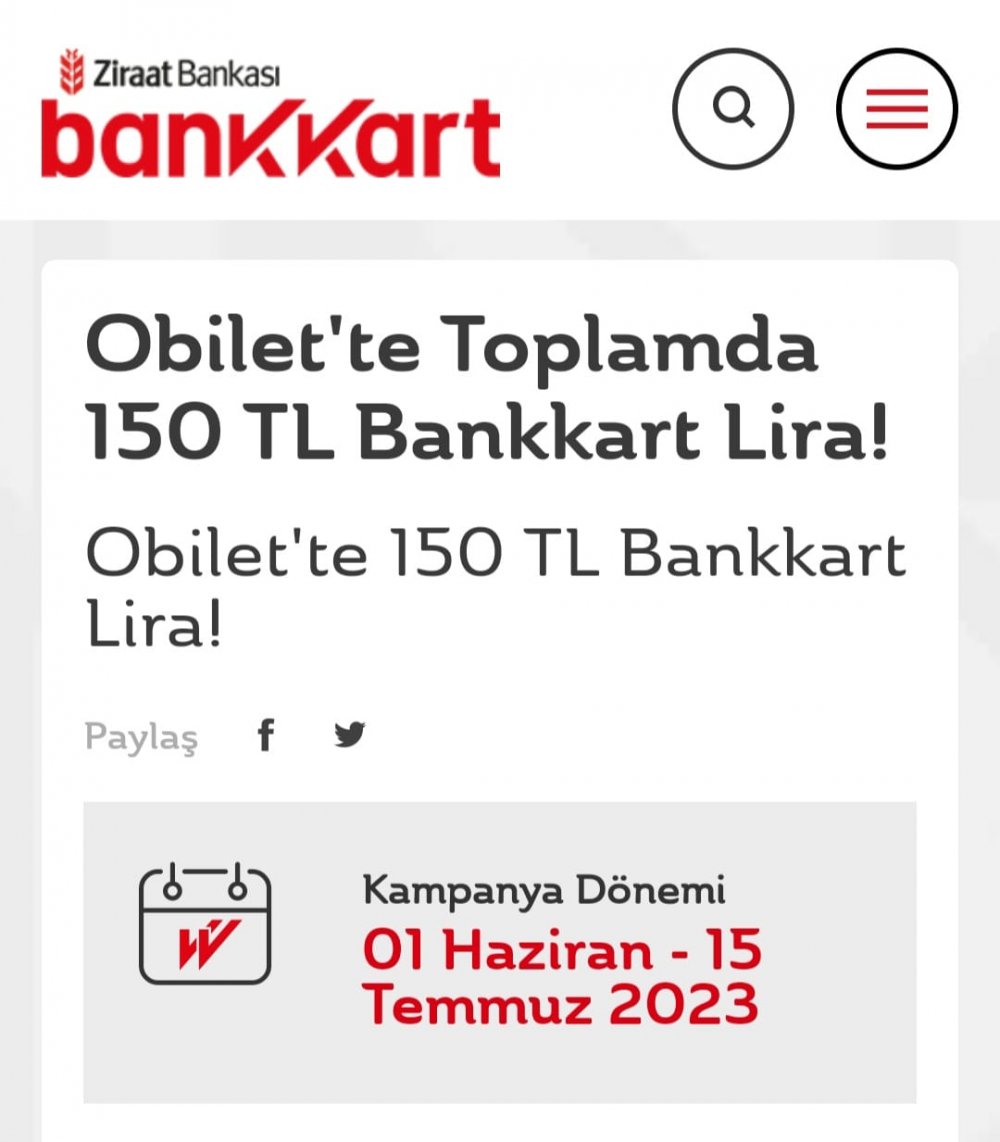Share campaign on Facebook
This screenshot has height=1142, width=1000.
click(265, 737)
